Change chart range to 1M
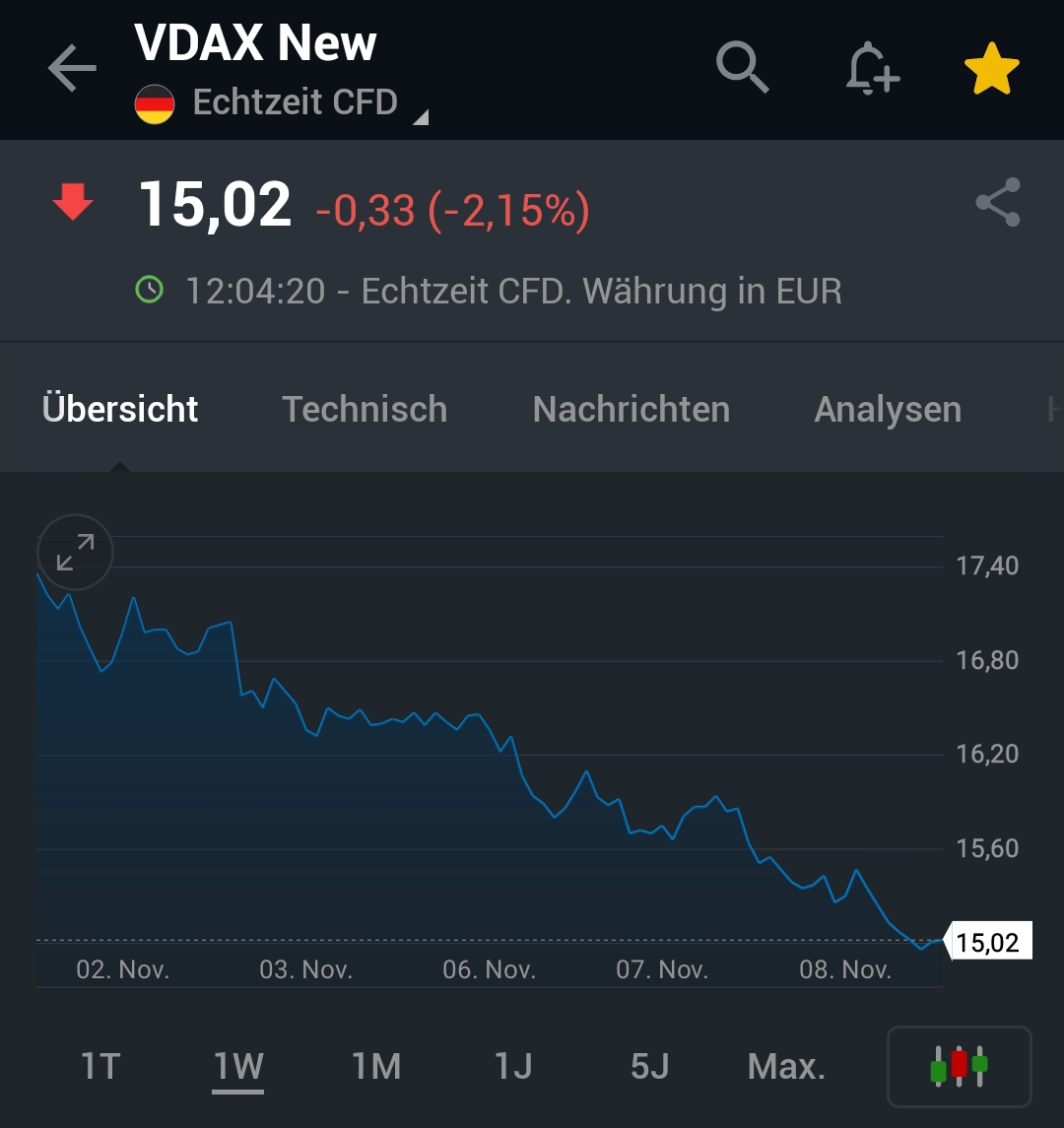 pyautogui.click(x=376, y=1066)
